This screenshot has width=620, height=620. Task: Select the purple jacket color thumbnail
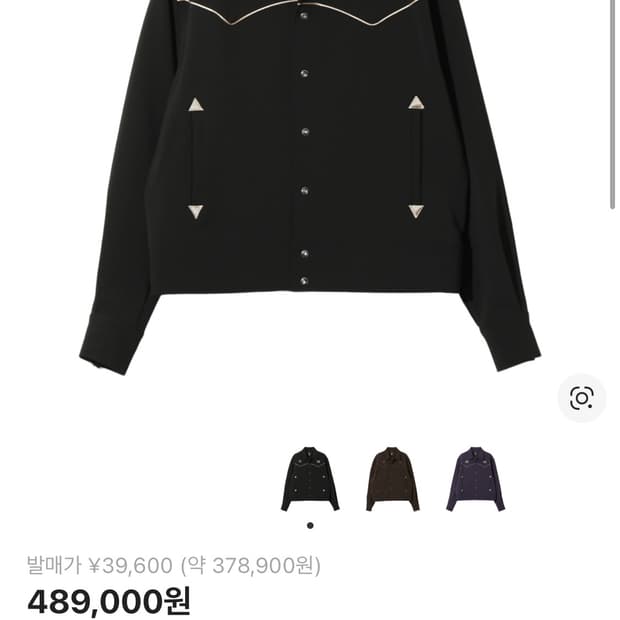click(476, 479)
